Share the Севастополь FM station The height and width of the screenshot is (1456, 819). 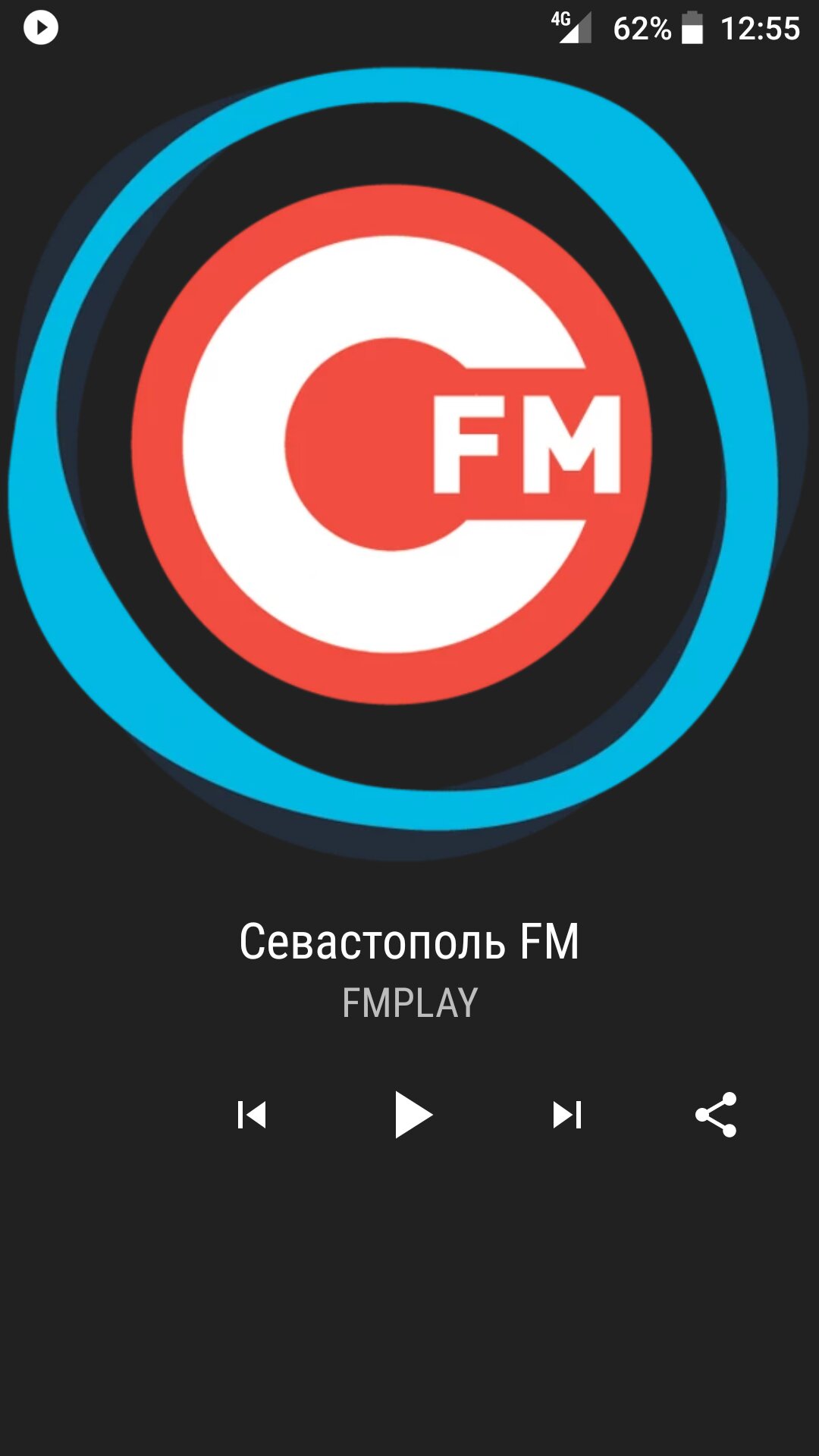pyautogui.click(x=716, y=1115)
